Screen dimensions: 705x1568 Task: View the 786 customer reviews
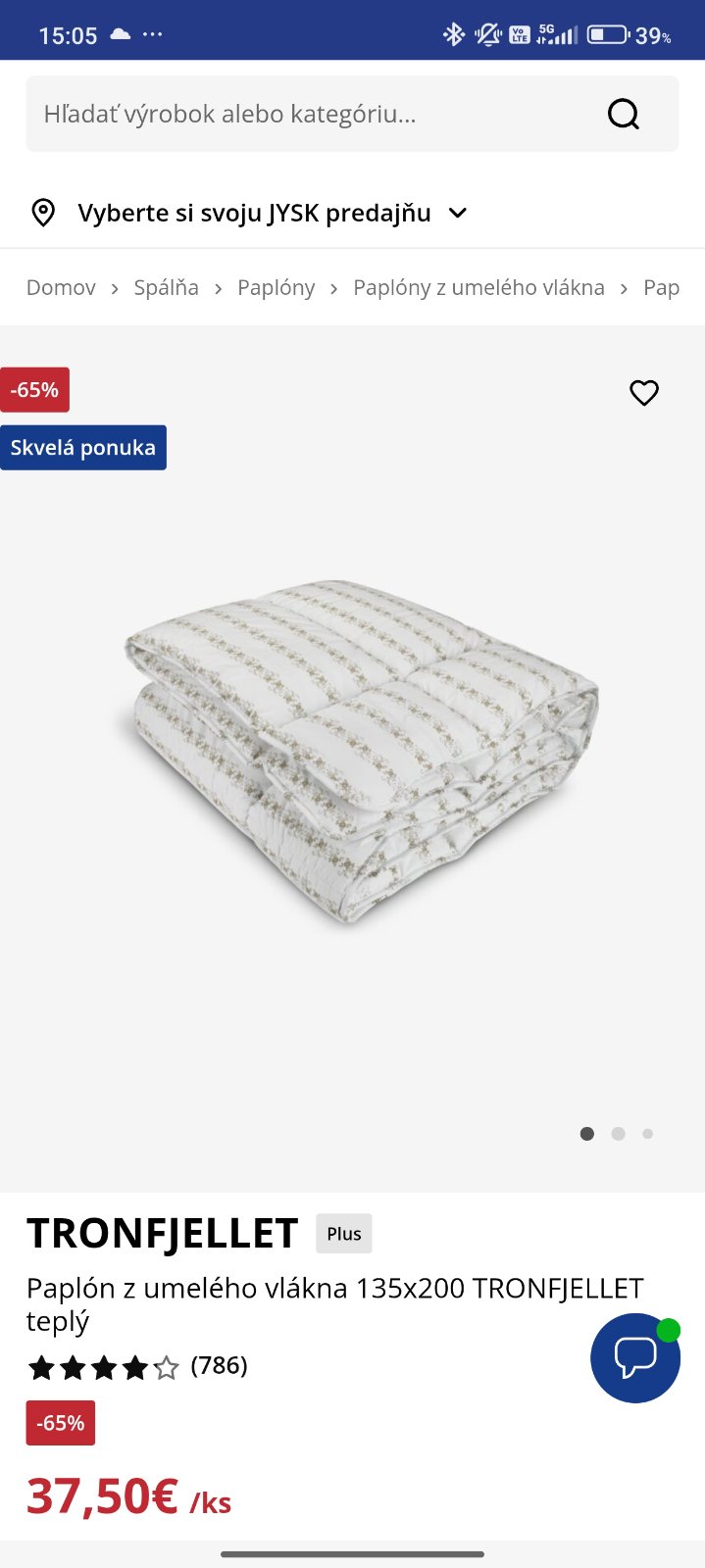pos(219,1365)
